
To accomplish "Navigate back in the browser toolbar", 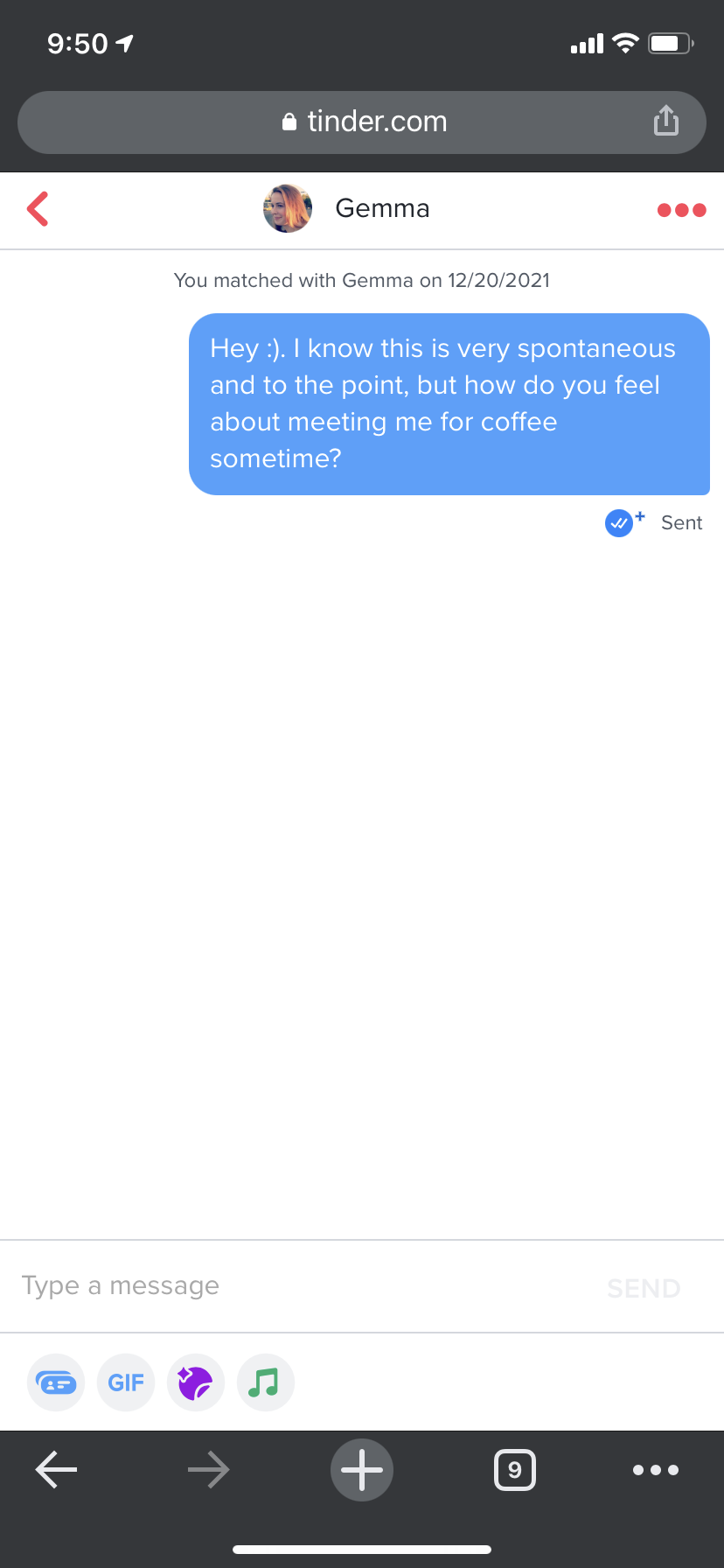I will click(56, 1470).
